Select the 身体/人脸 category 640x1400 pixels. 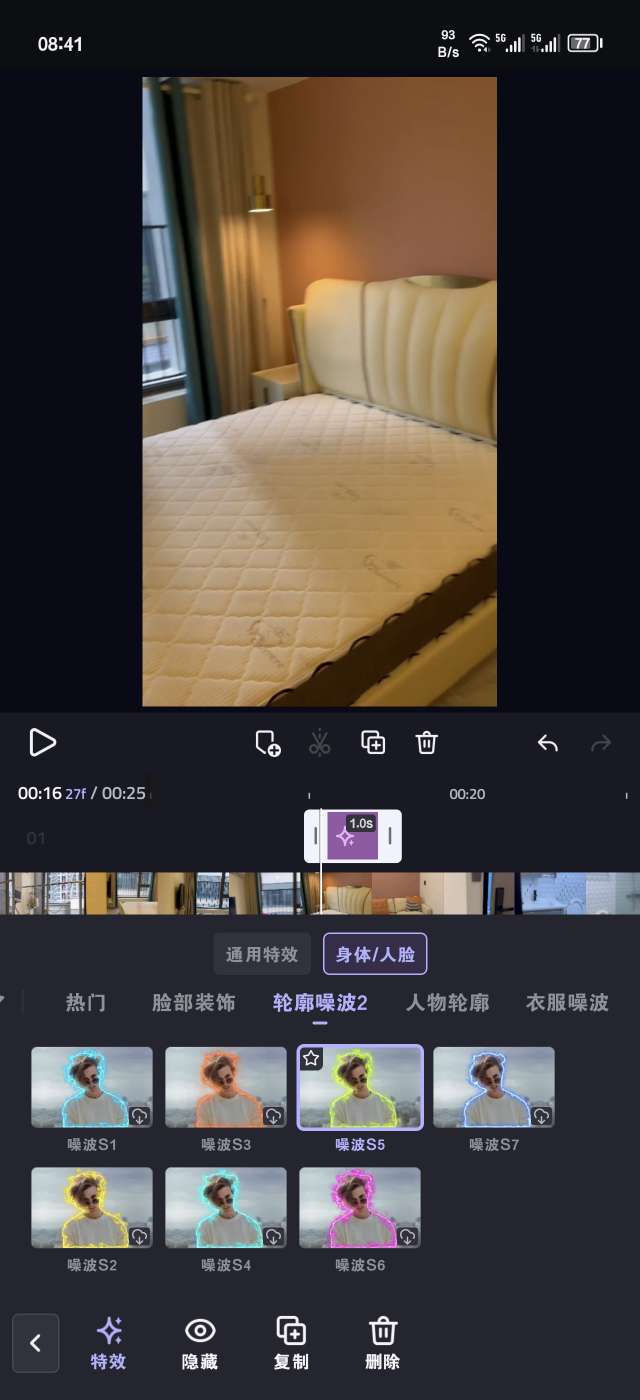coord(375,954)
